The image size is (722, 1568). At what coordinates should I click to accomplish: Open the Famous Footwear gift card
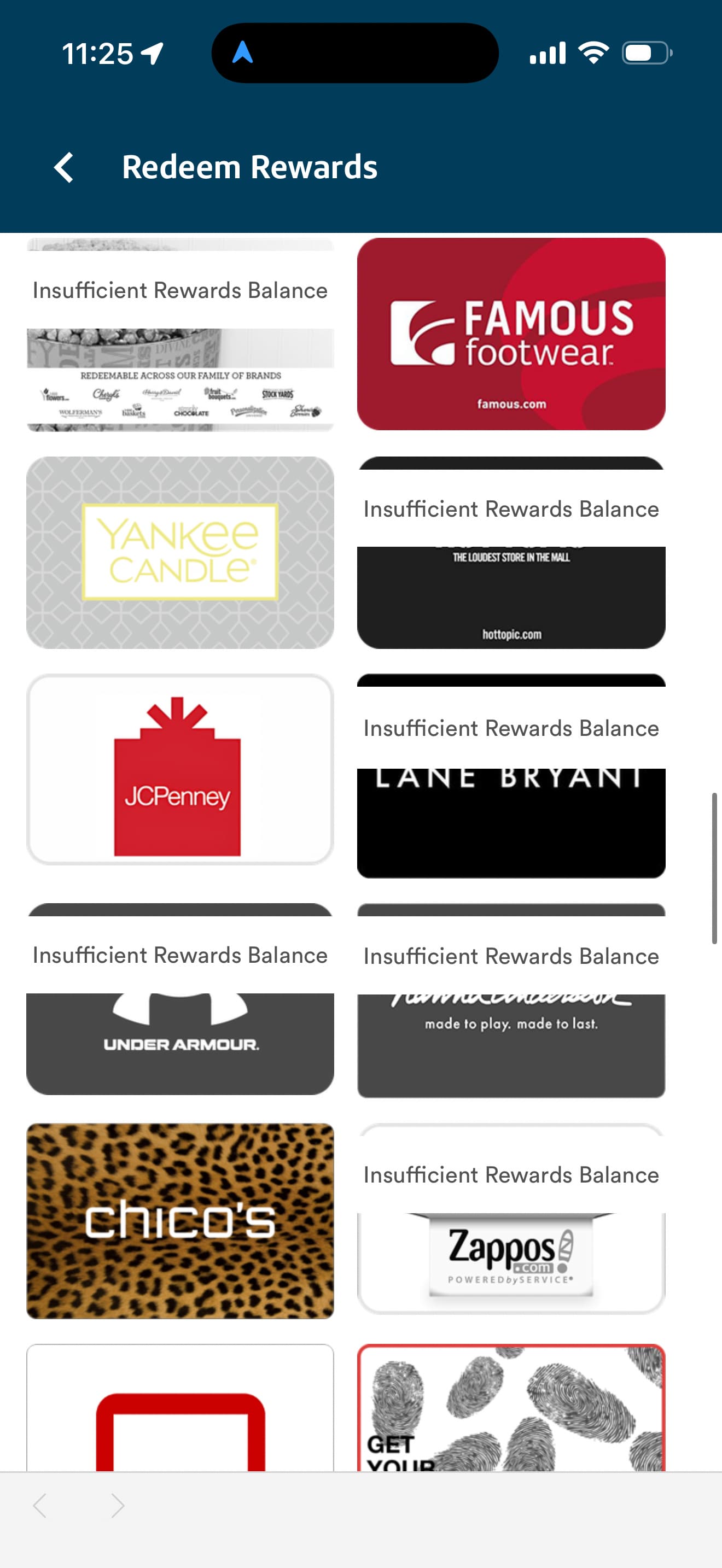point(511,334)
